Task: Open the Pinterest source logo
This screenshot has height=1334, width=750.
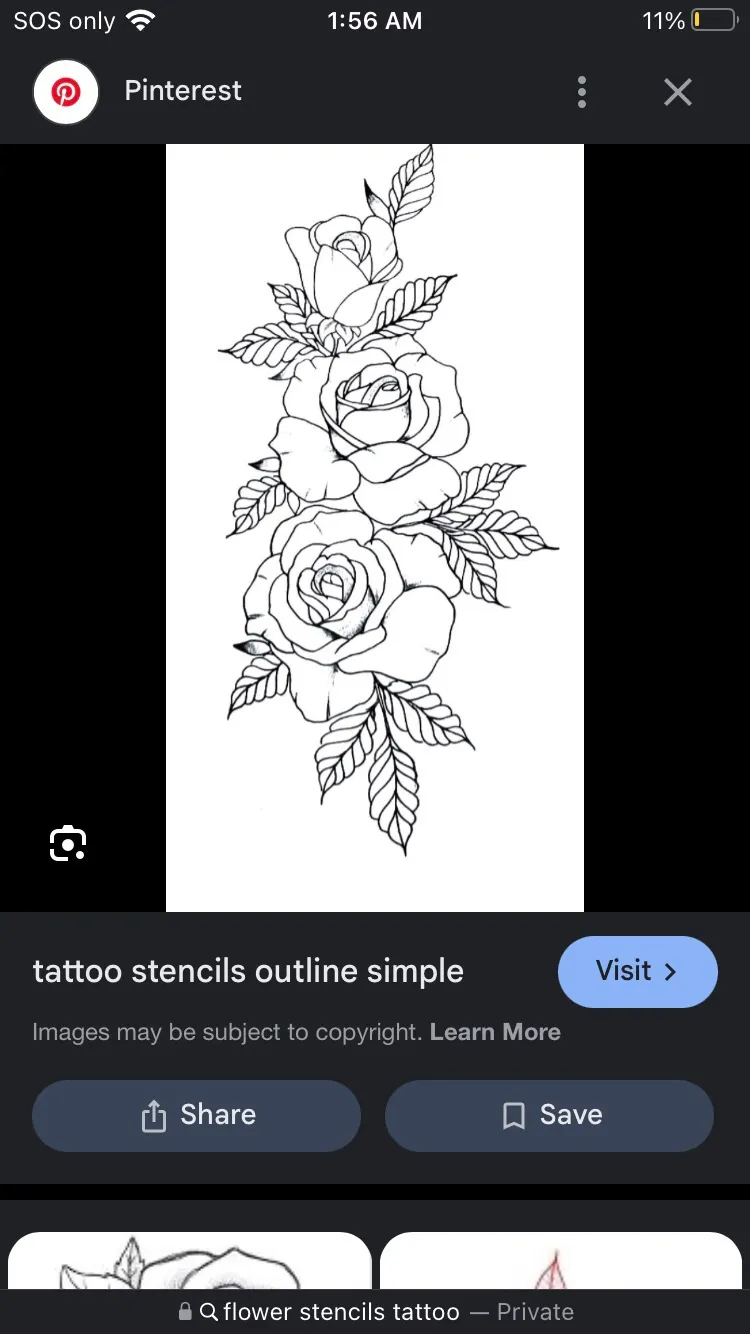Action: click(66, 92)
